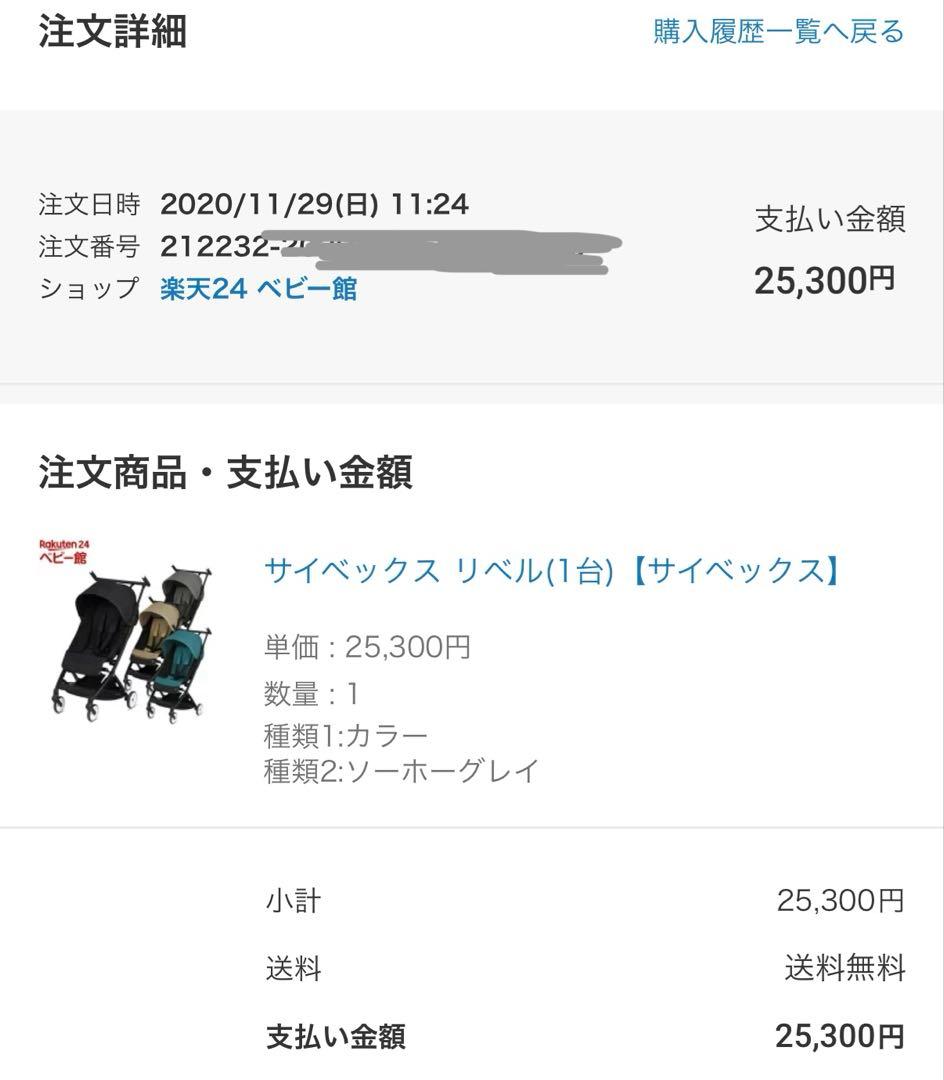Open the サイベックス リベル product link
Screen dimensions: 944x1080
coord(551,571)
